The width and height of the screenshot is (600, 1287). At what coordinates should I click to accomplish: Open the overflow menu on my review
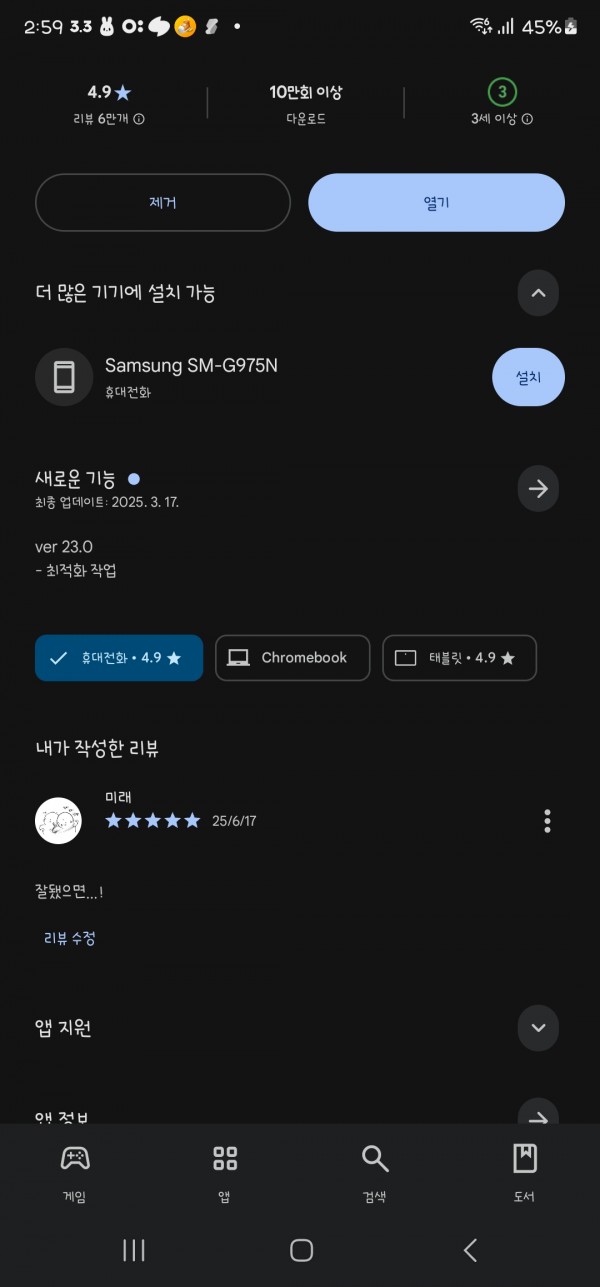click(x=547, y=821)
